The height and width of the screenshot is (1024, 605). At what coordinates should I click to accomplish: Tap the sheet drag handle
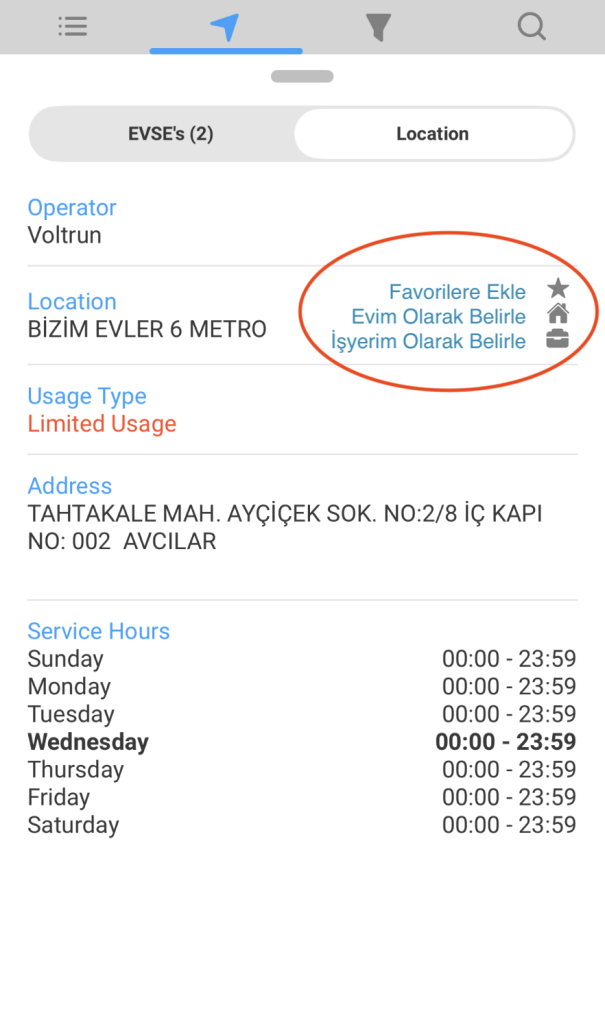tap(302, 76)
